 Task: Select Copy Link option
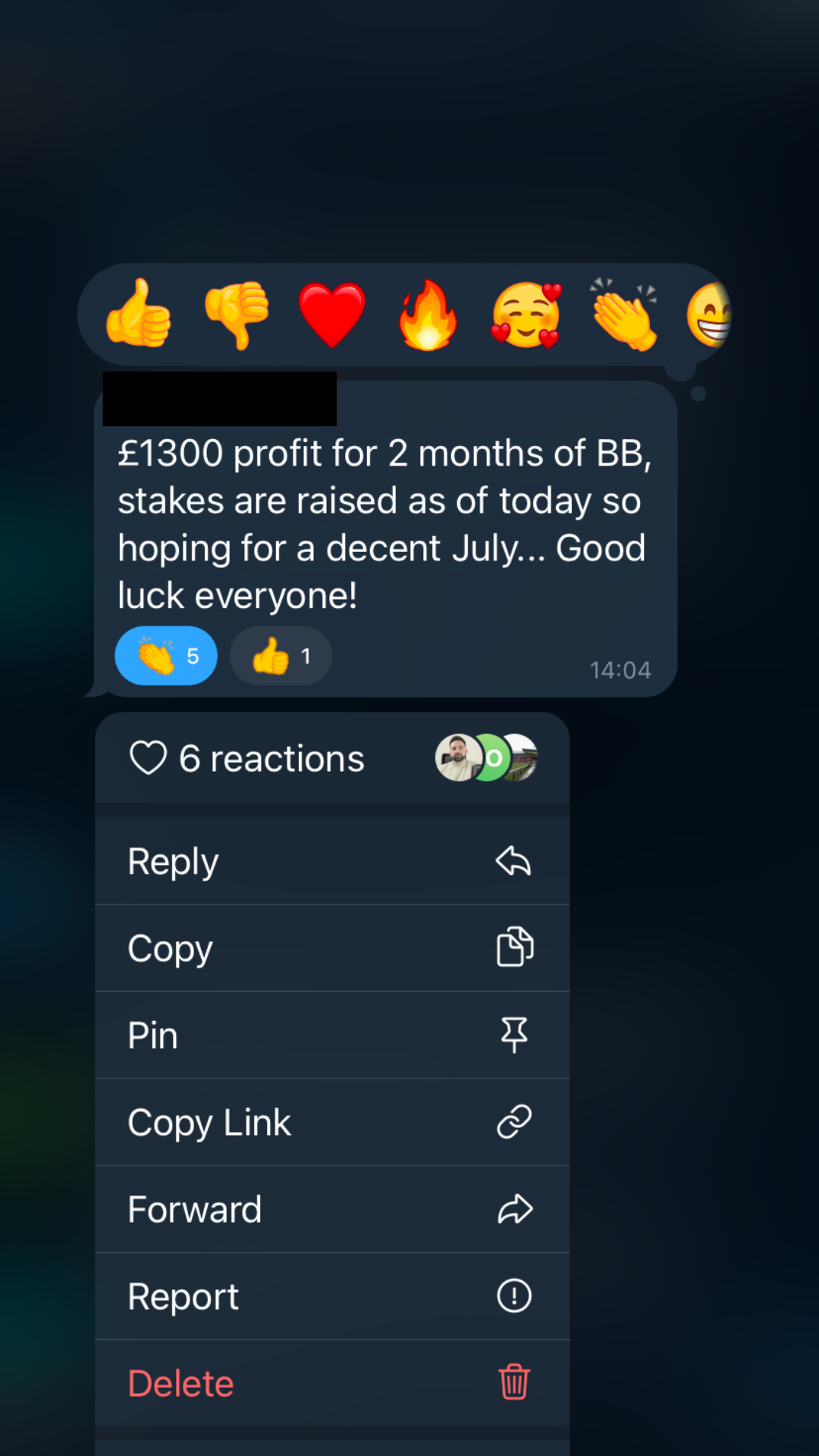tap(332, 1122)
